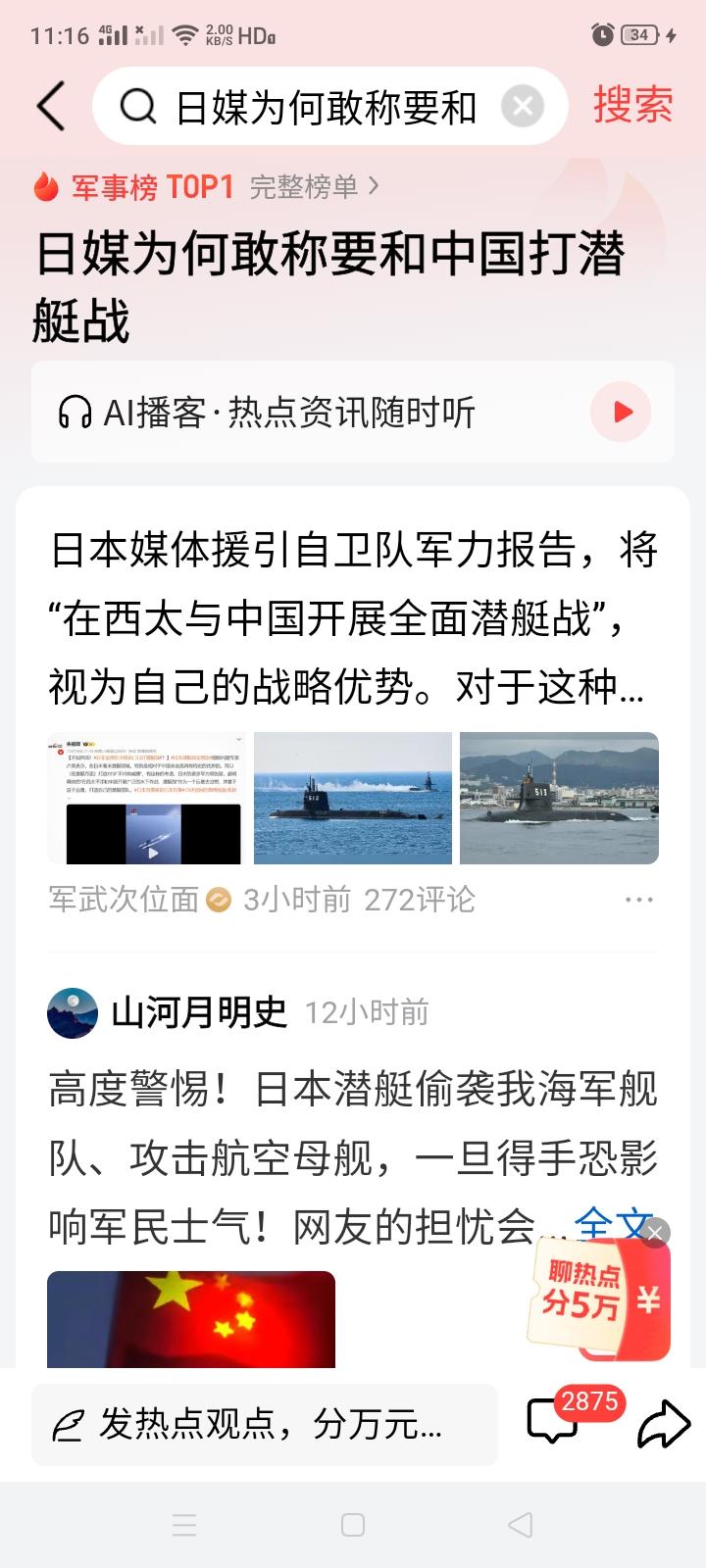This screenshot has height=1568, width=706.
Task: Play the AI播客 audio with the red play button
Action: (619, 412)
